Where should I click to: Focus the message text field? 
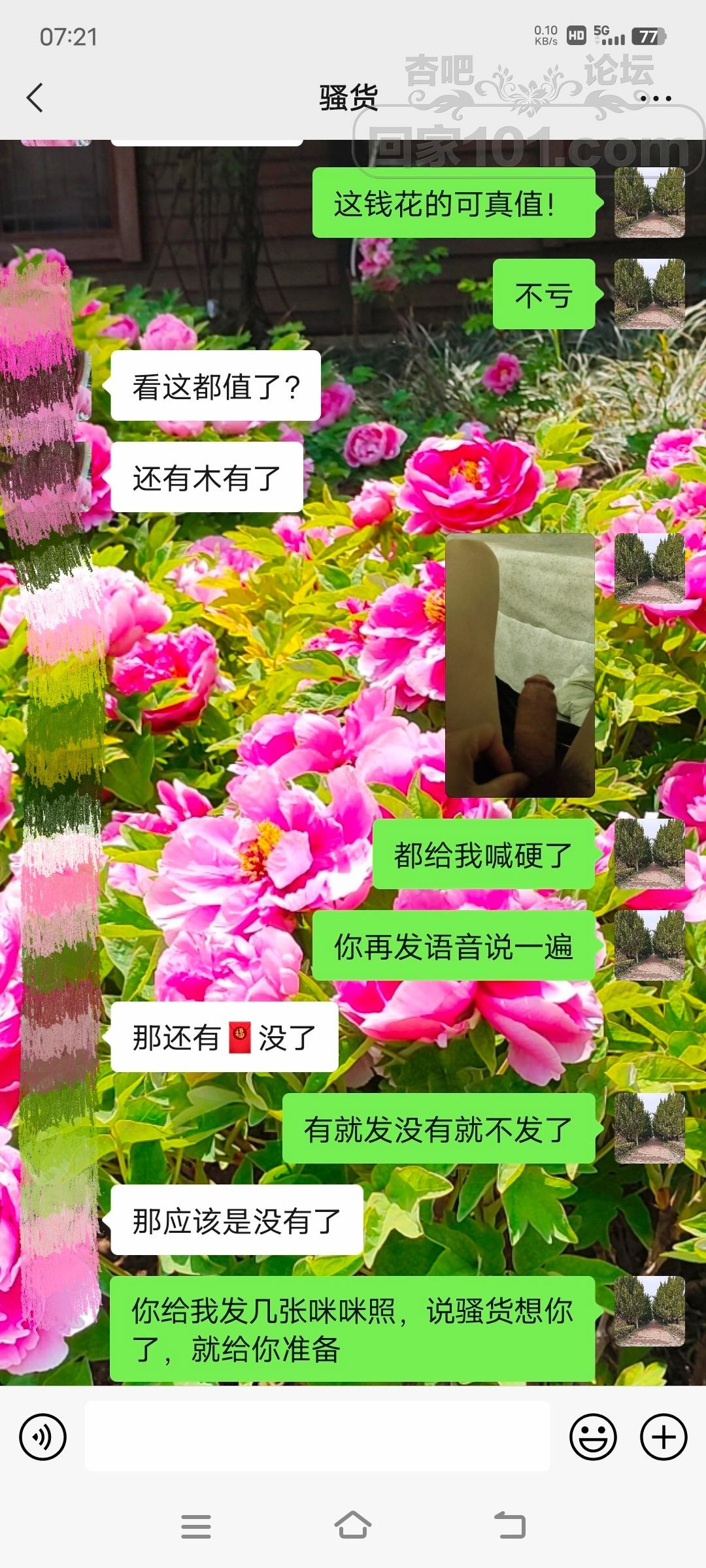[x=318, y=1436]
